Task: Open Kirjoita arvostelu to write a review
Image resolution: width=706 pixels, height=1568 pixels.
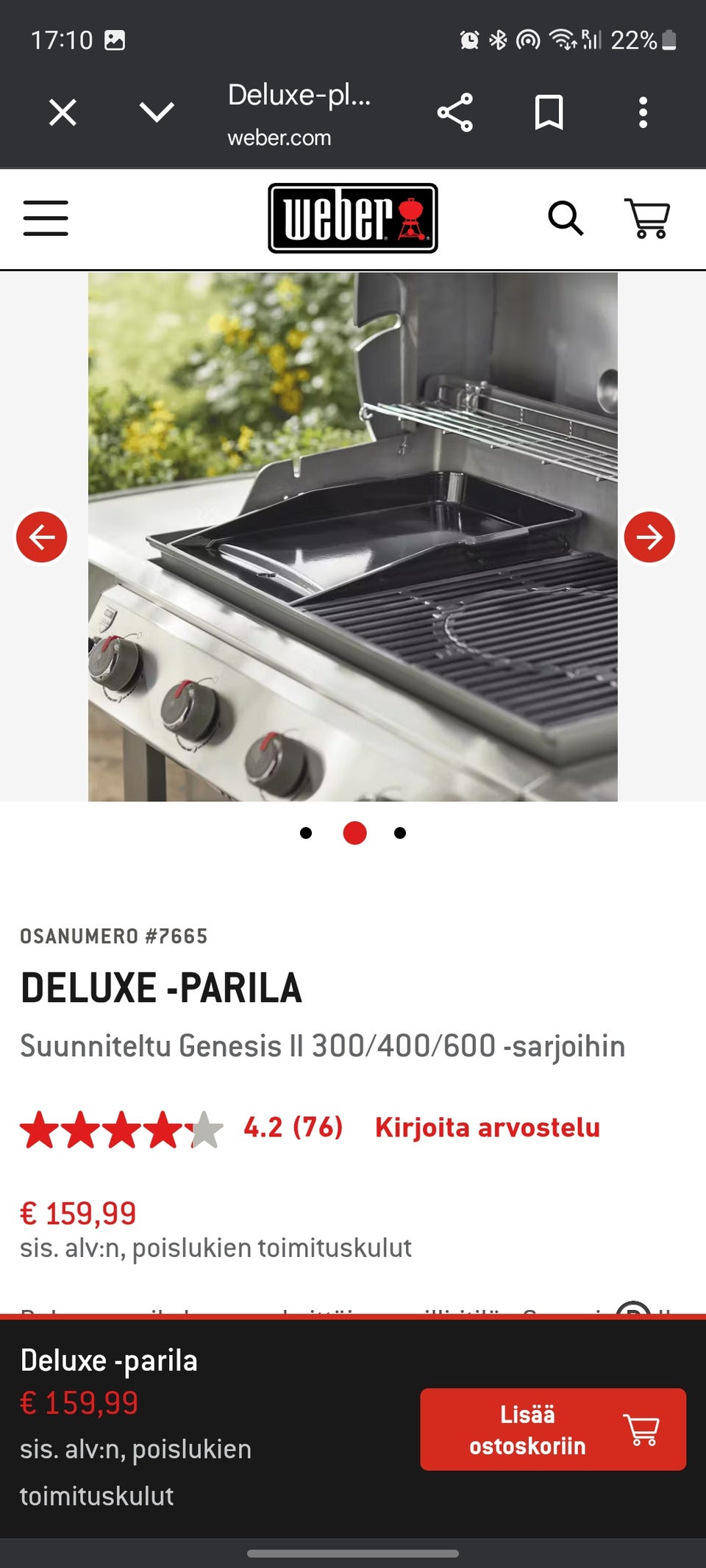Action: pyautogui.click(x=488, y=1127)
